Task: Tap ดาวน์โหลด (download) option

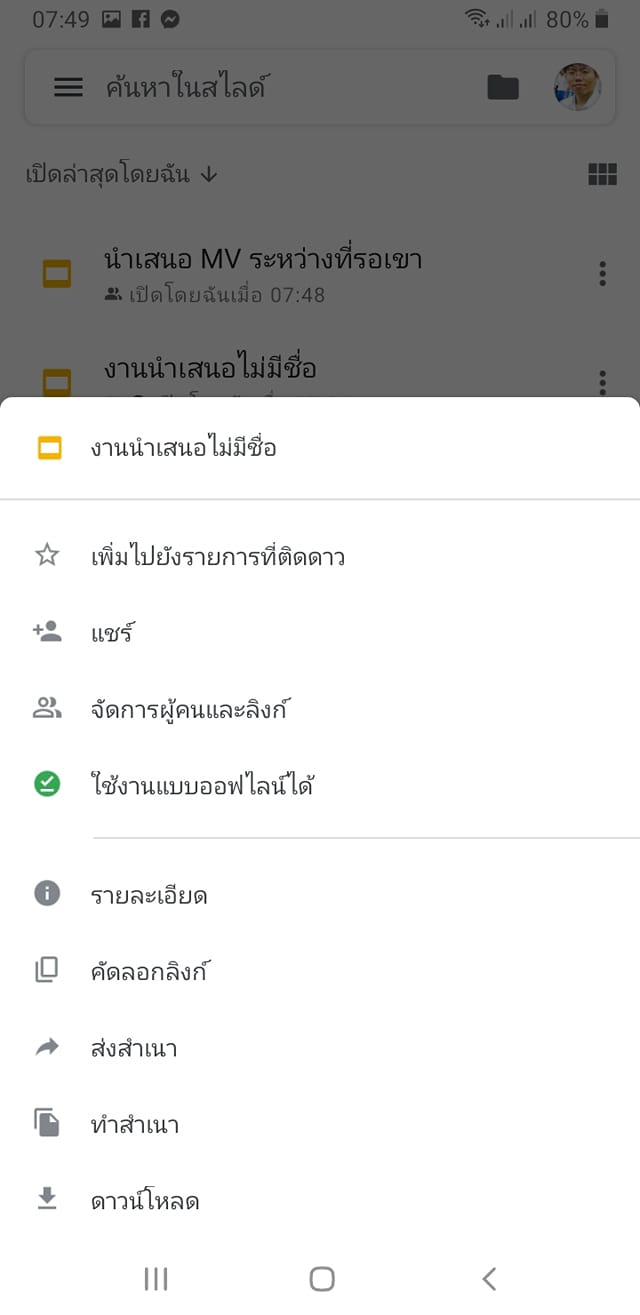Action: pos(144,1201)
